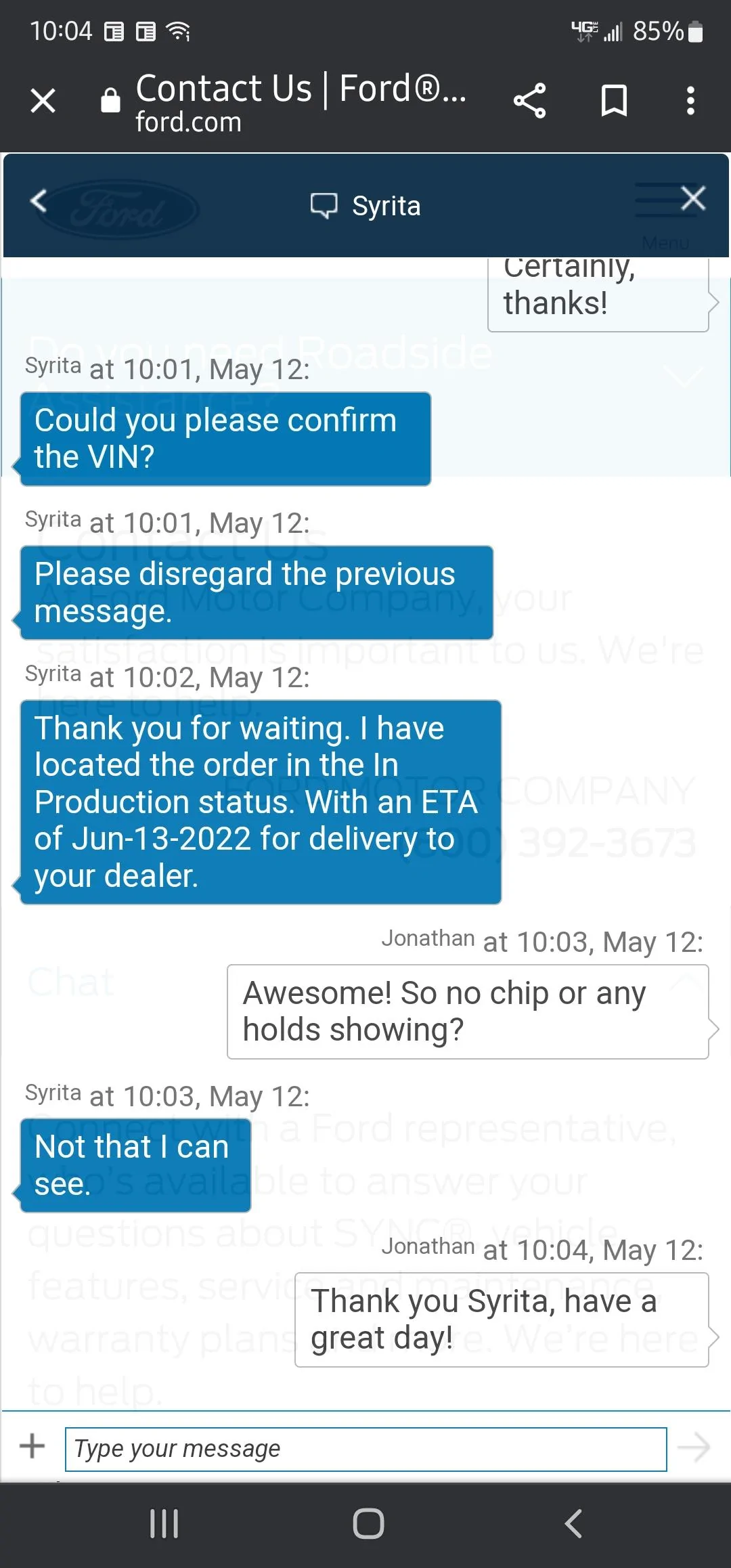Share the Ford contact page

click(529, 101)
